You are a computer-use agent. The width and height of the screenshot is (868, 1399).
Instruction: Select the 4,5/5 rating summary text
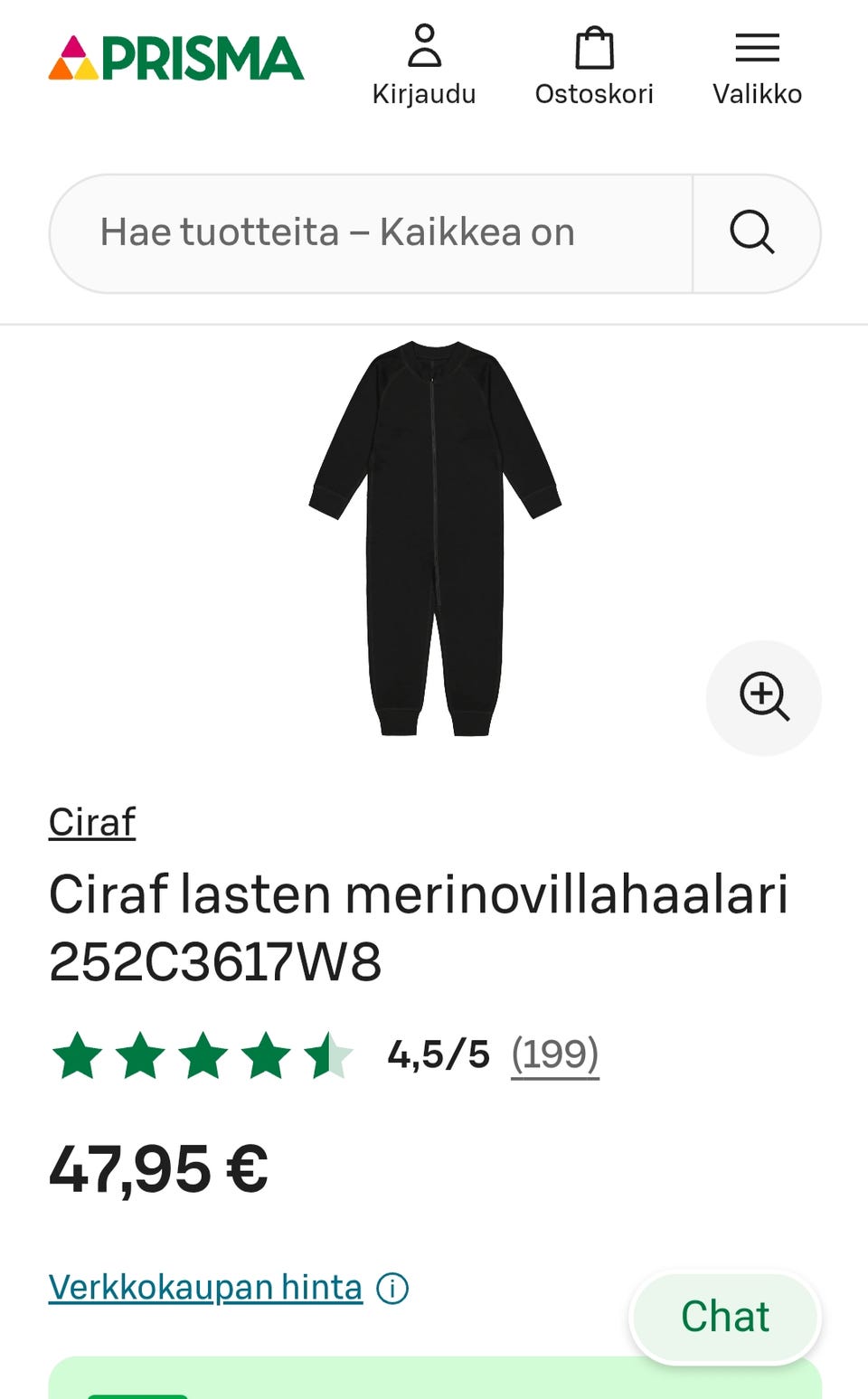click(x=437, y=1053)
